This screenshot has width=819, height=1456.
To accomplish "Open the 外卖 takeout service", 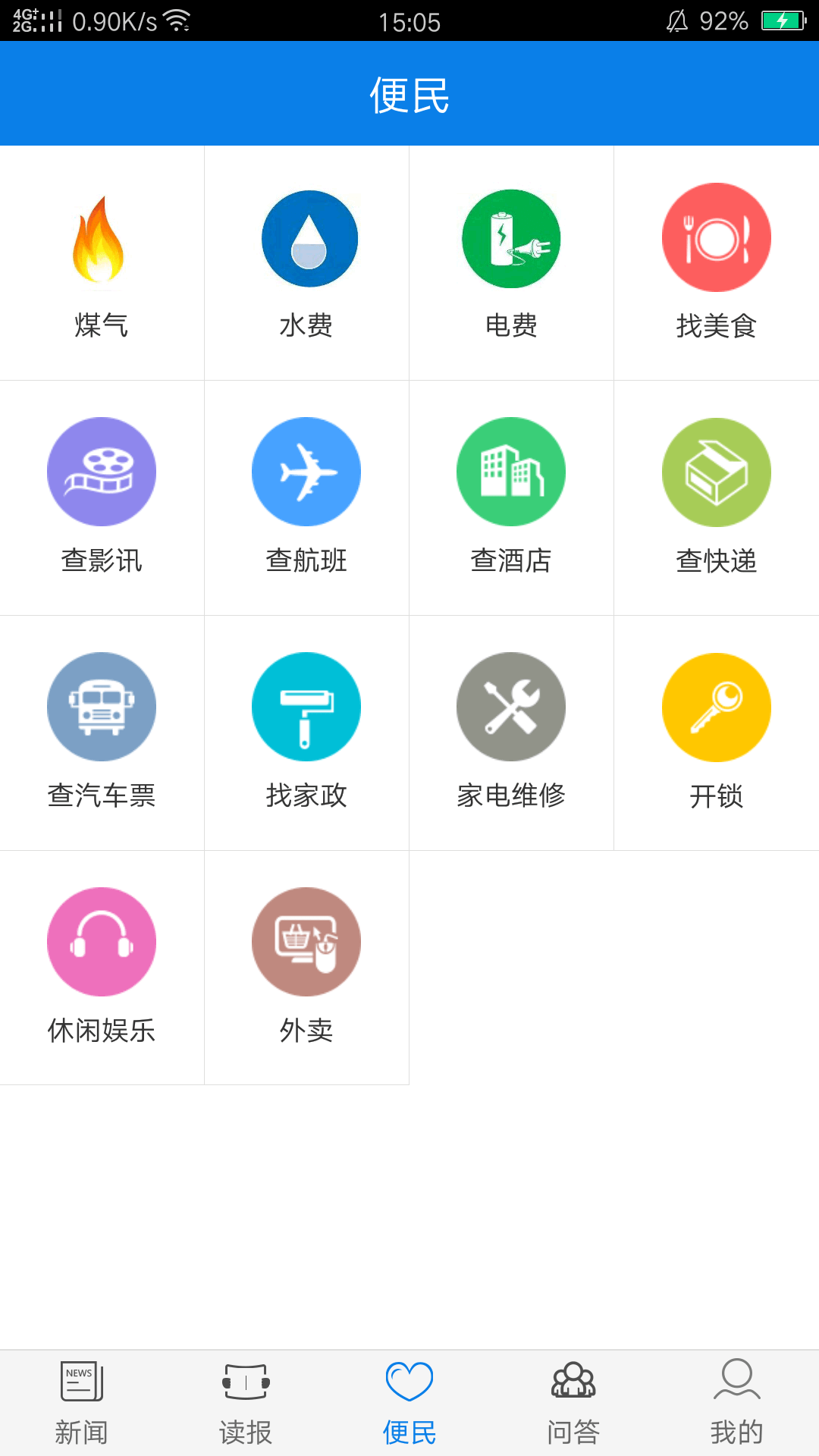I will [306, 968].
